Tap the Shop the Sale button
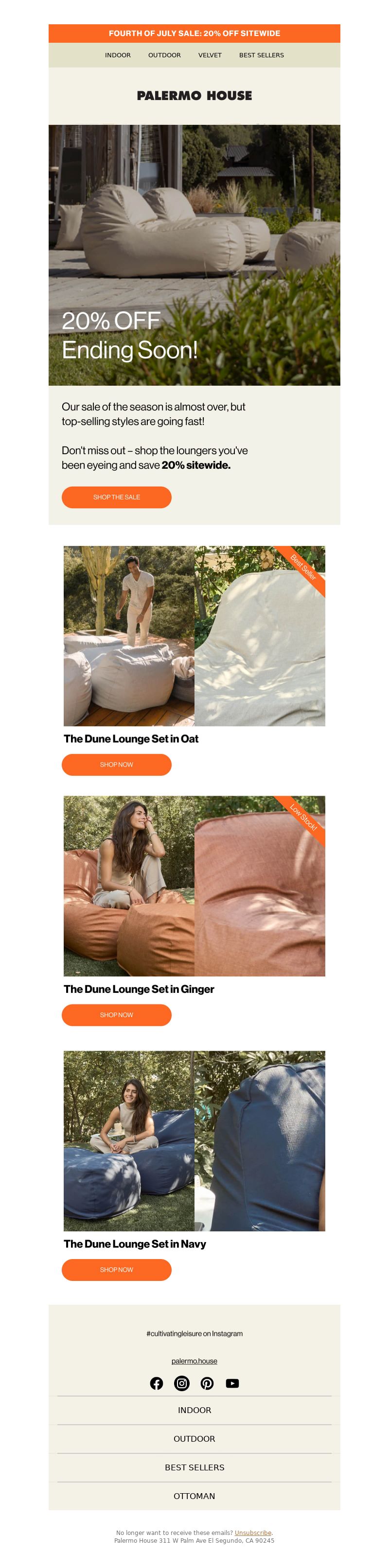 116,497
